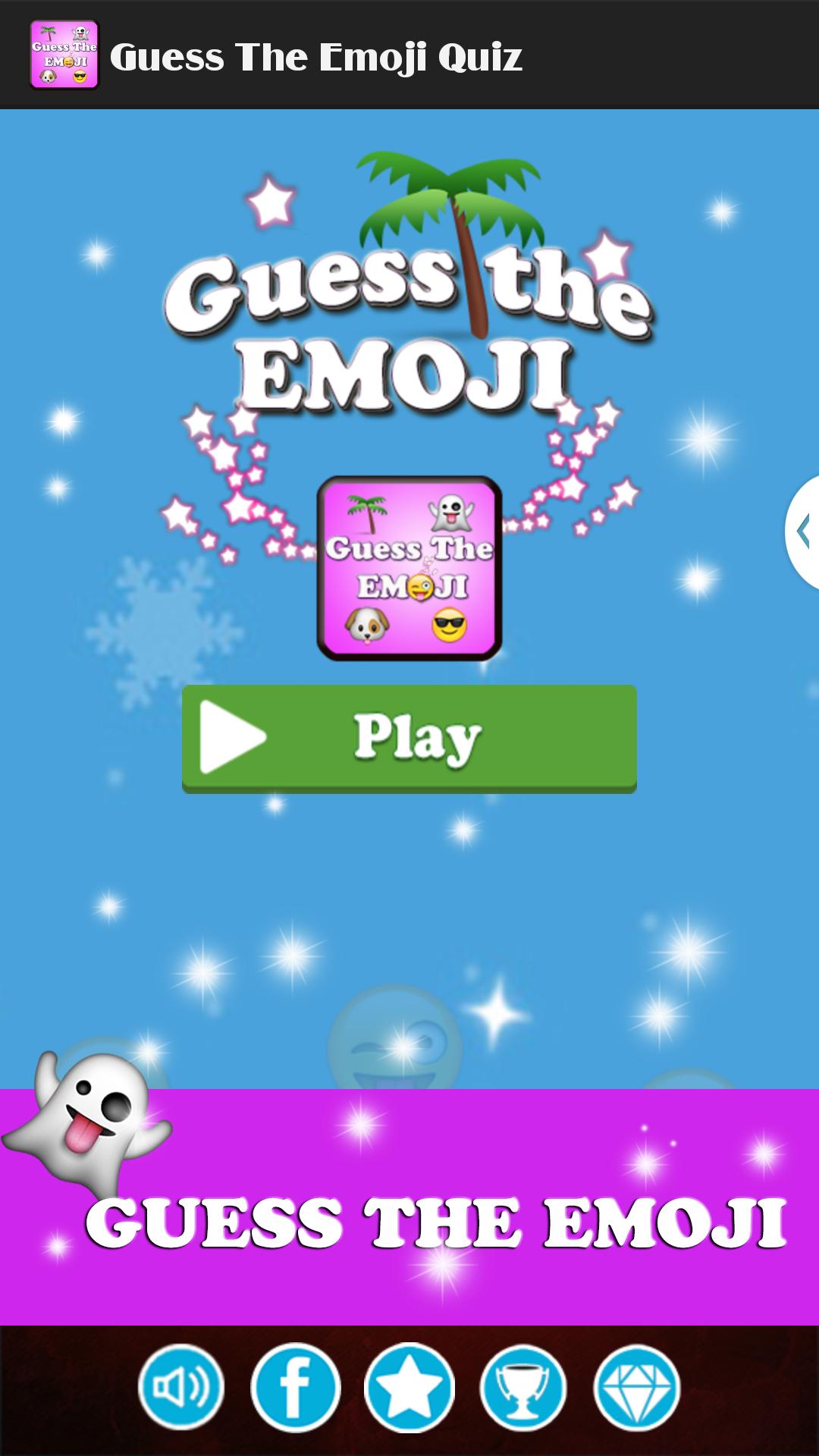819x1456 pixels.
Task: View achievements via the trophy icon
Action: 522,1387
